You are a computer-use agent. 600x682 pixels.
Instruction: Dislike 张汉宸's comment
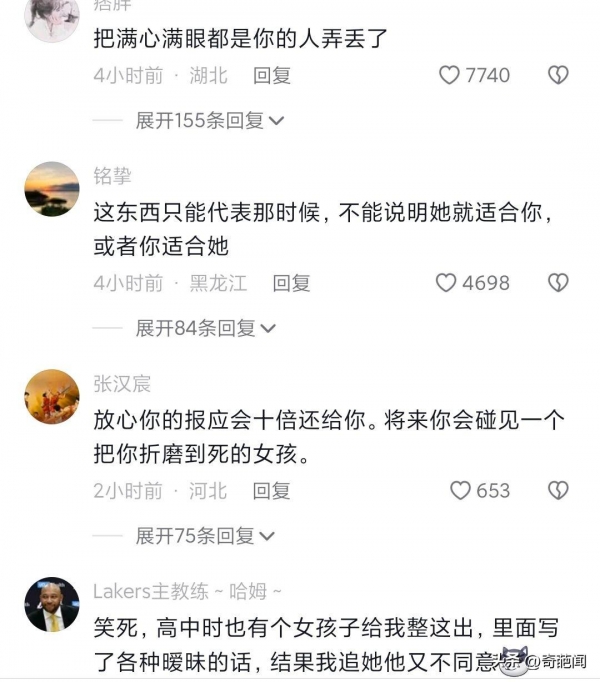tap(558, 491)
